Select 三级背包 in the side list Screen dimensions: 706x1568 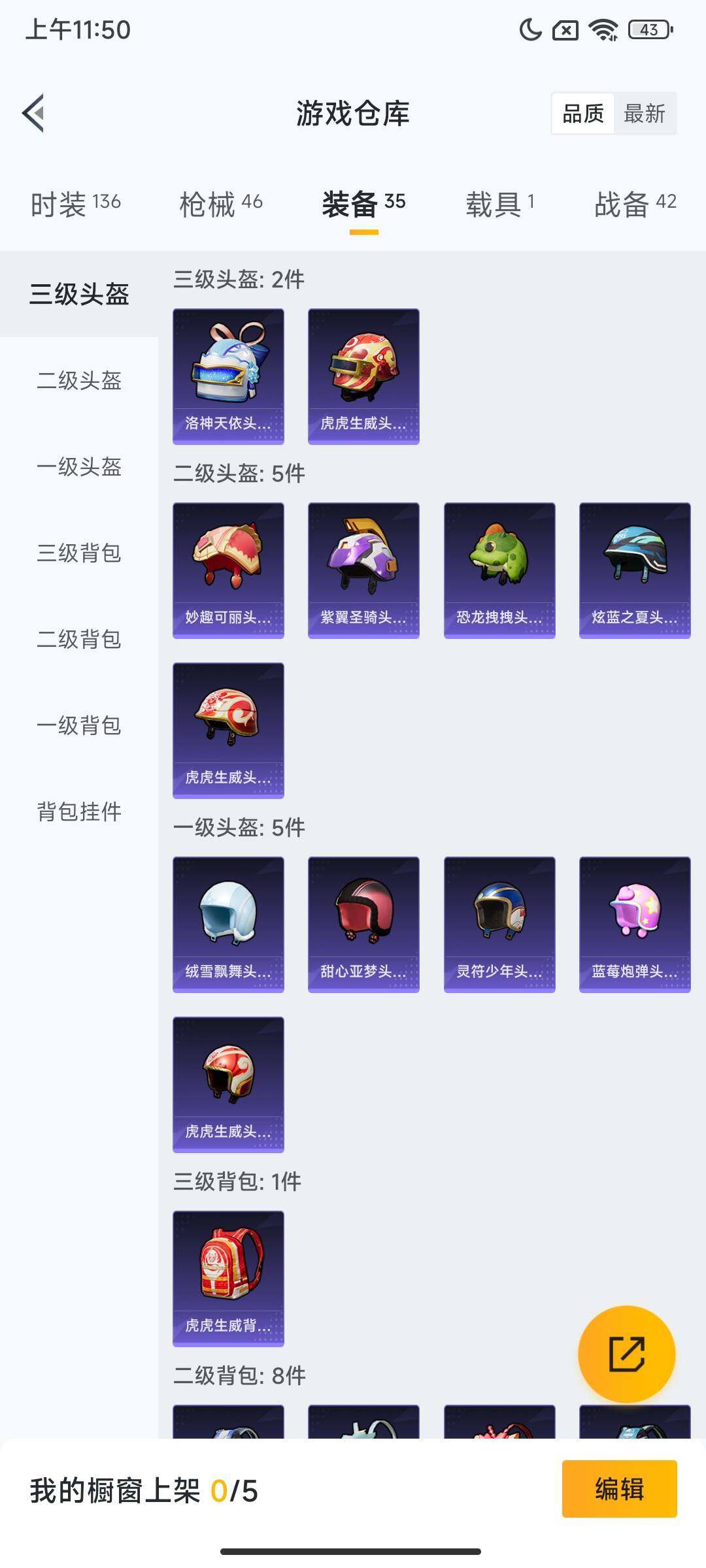(x=79, y=553)
